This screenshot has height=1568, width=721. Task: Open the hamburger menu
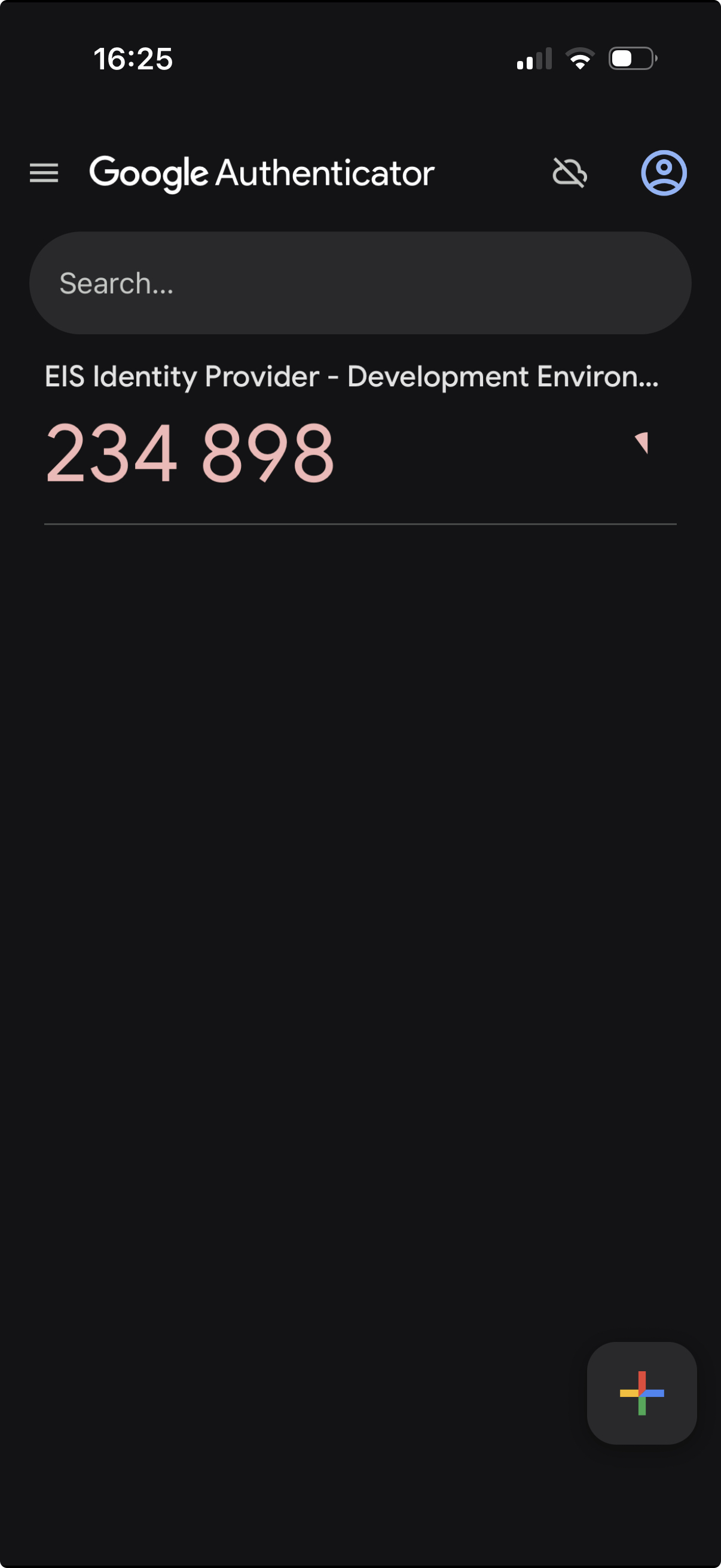[x=44, y=173]
